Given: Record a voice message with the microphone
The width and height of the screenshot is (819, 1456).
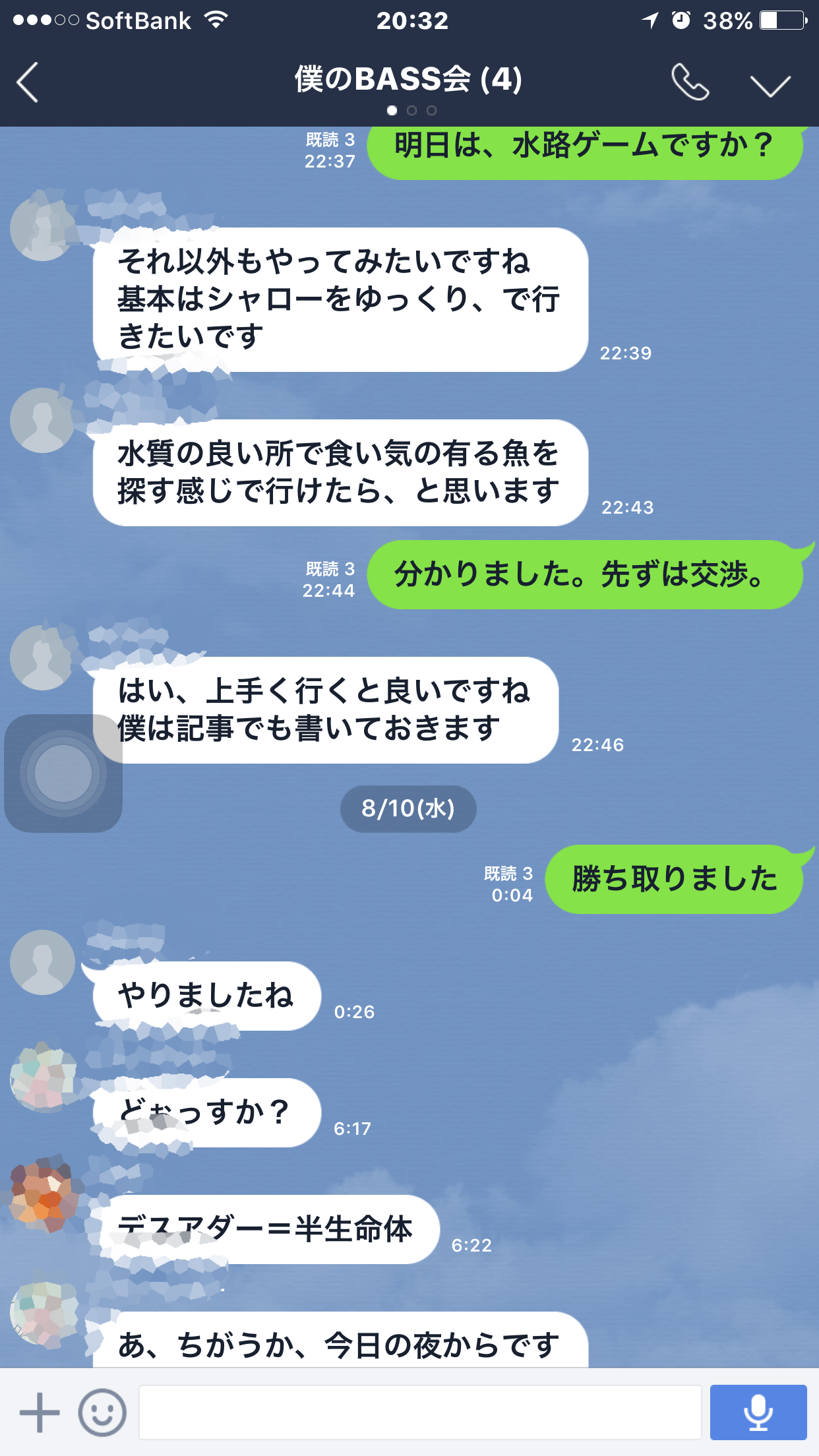Looking at the screenshot, I should coord(758,1412).
